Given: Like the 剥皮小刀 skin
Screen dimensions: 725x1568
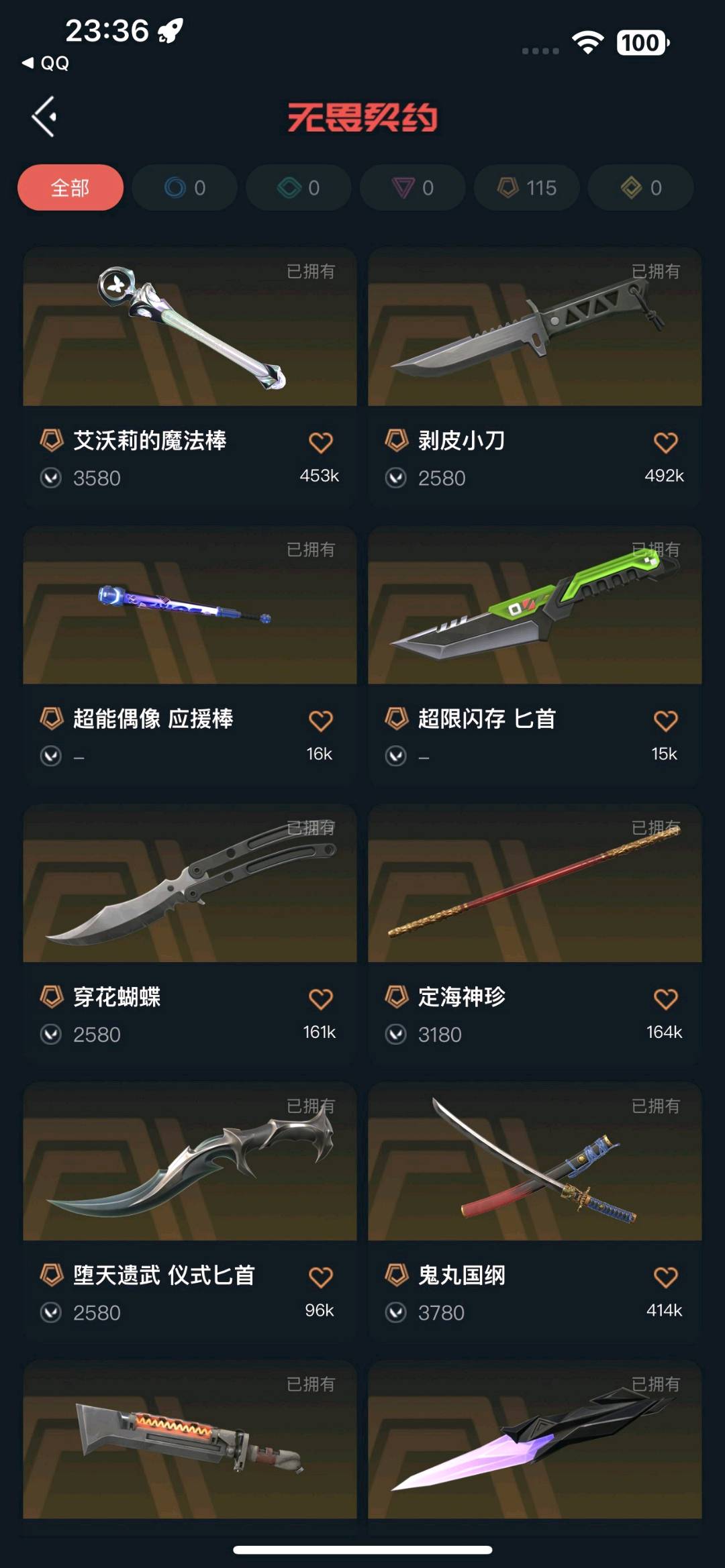Looking at the screenshot, I should [x=665, y=443].
